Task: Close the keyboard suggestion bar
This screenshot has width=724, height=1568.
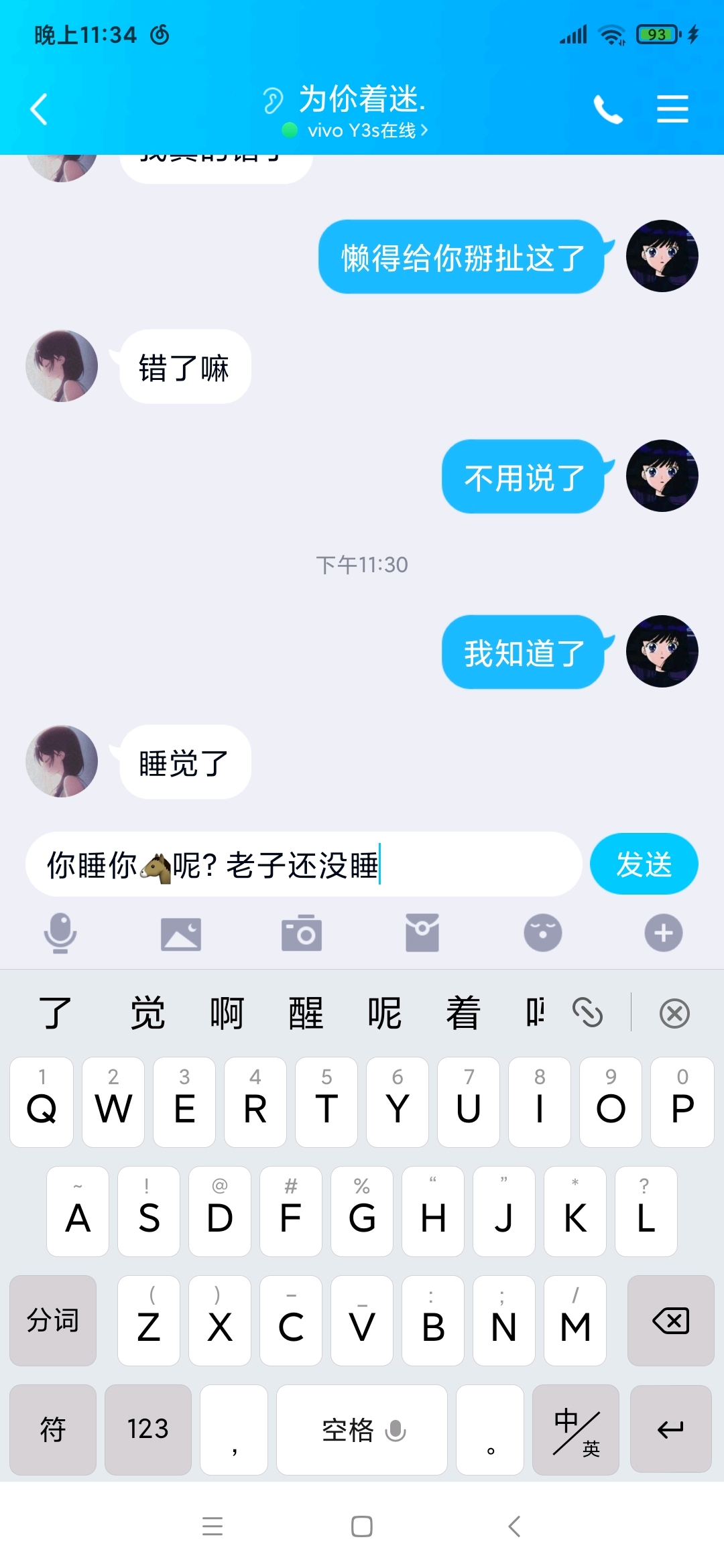Action: [674, 1013]
